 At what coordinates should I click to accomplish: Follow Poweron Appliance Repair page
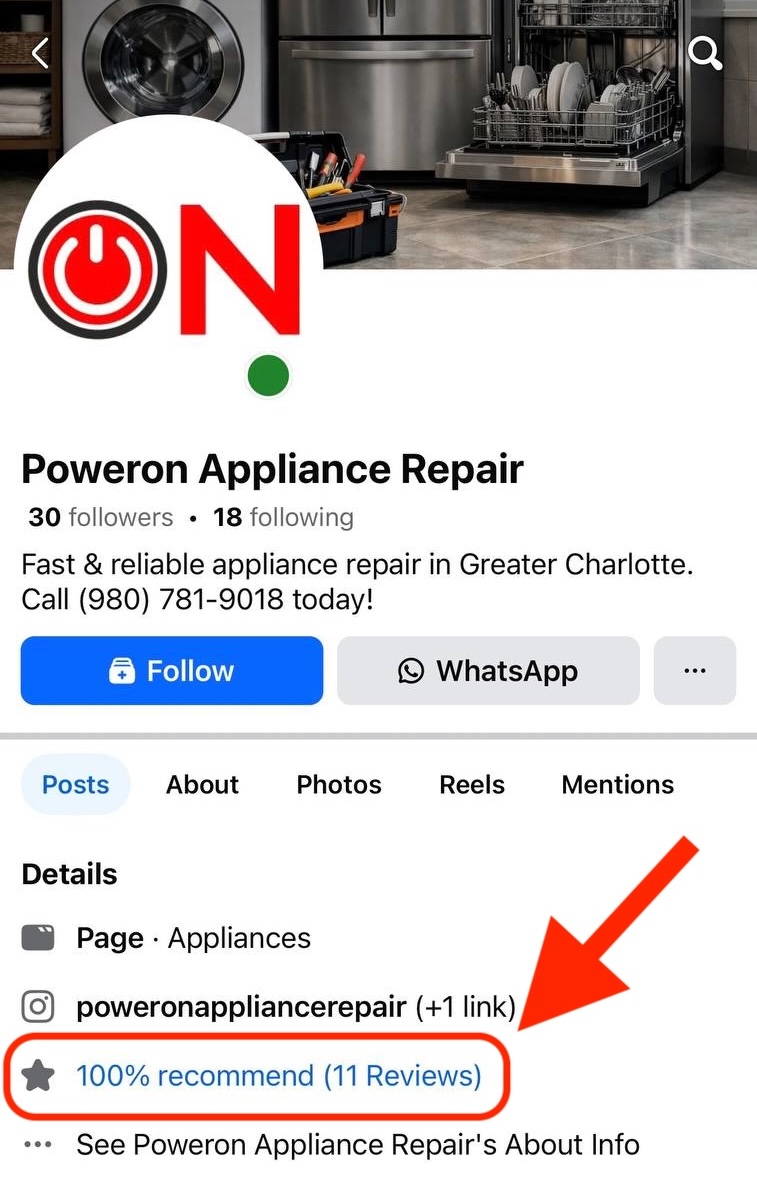pos(172,671)
